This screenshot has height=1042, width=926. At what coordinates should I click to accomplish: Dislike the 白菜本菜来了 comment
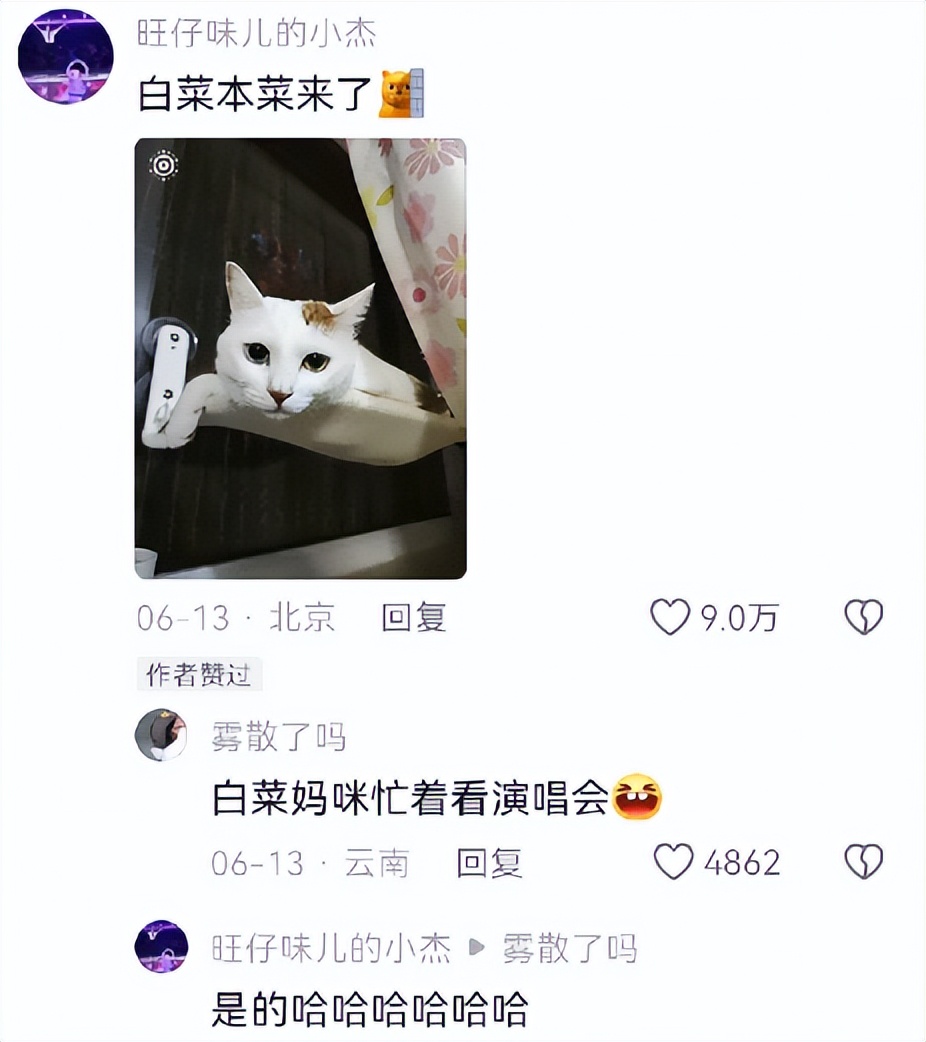click(x=863, y=618)
